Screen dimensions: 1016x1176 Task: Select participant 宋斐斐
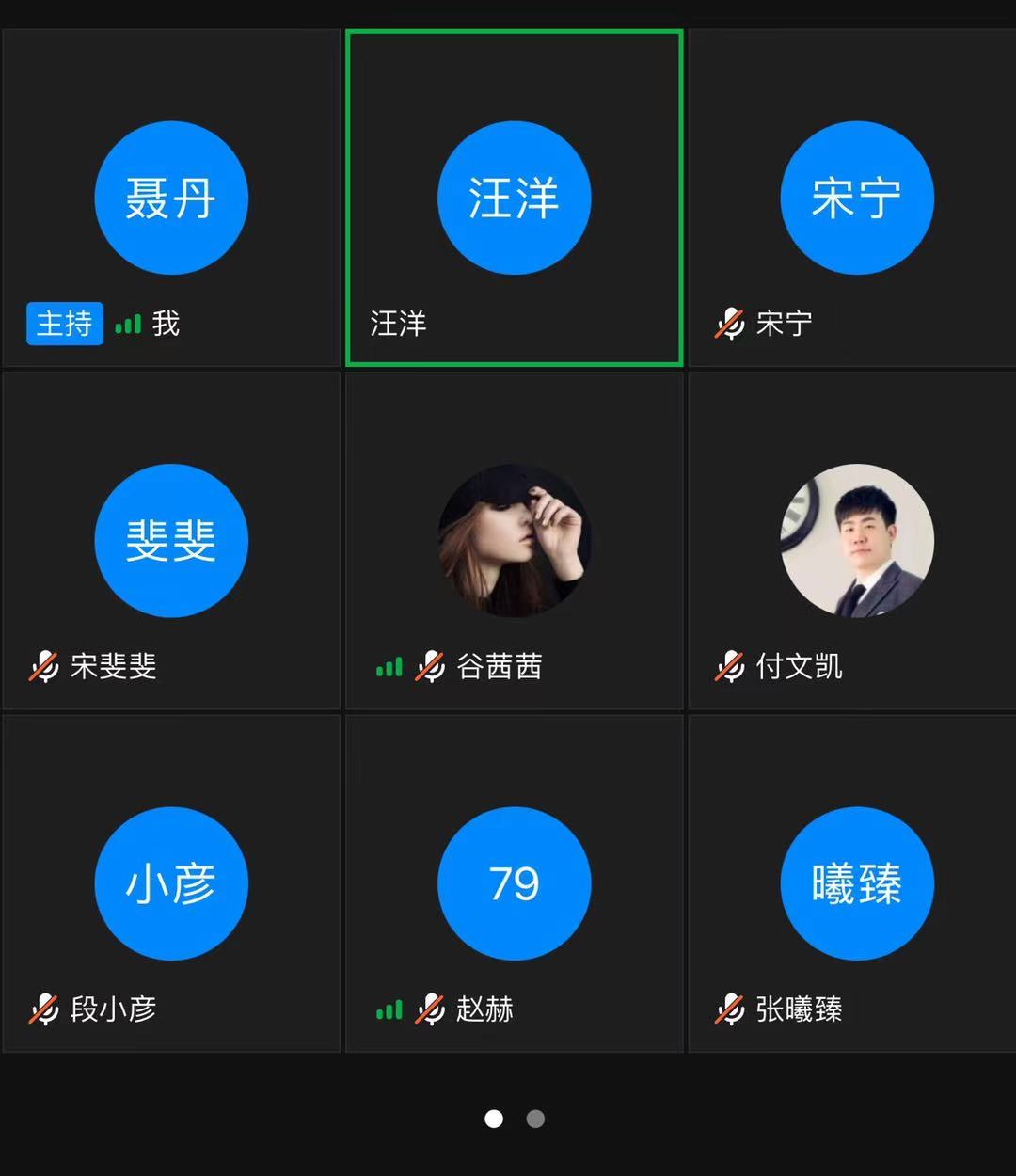[x=170, y=540]
